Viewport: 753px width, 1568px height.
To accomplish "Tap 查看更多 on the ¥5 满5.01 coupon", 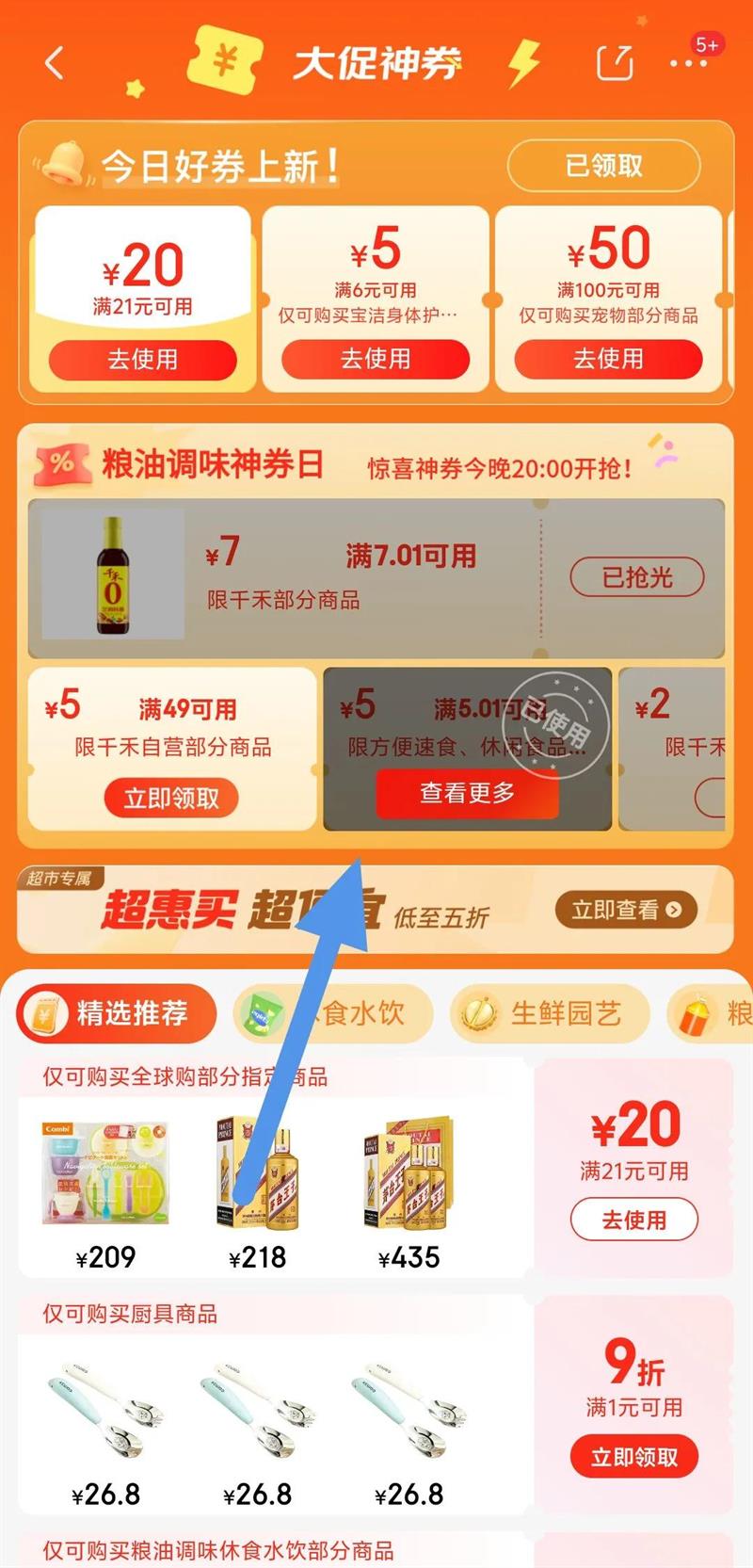I will coord(468,794).
